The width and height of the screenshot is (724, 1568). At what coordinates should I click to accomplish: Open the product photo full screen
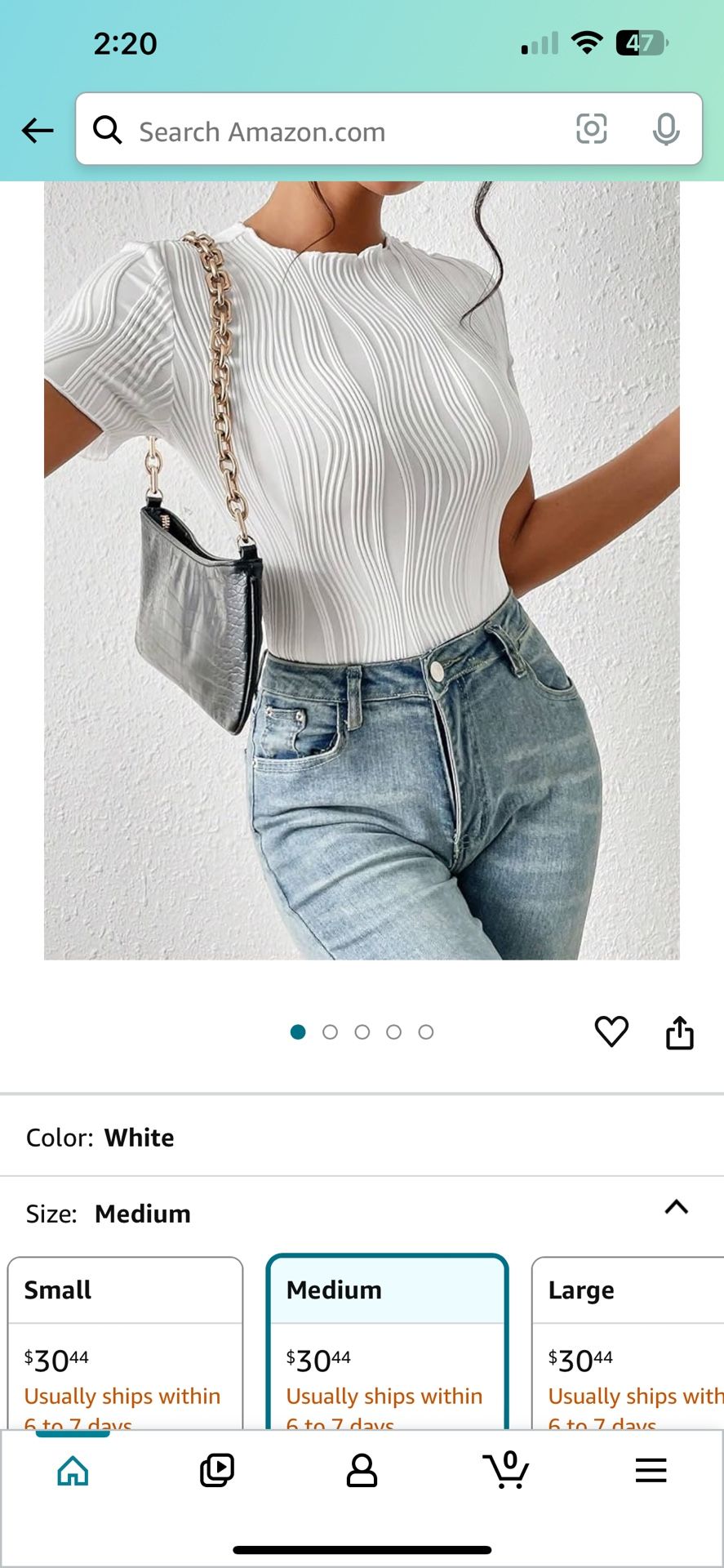(362, 570)
